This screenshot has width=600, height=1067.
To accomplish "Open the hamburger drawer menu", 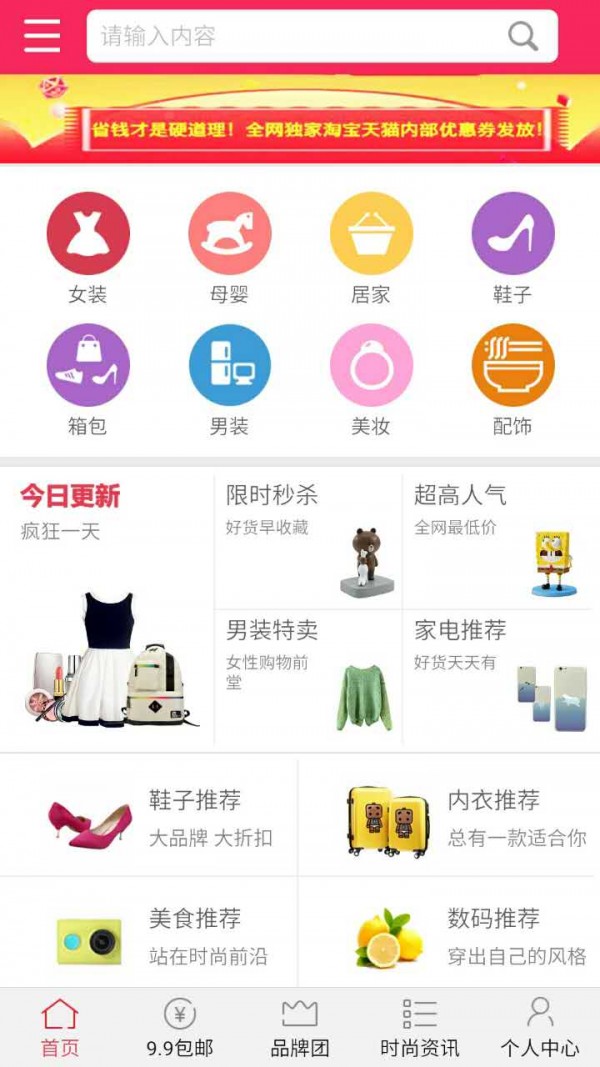I will point(42,37).
